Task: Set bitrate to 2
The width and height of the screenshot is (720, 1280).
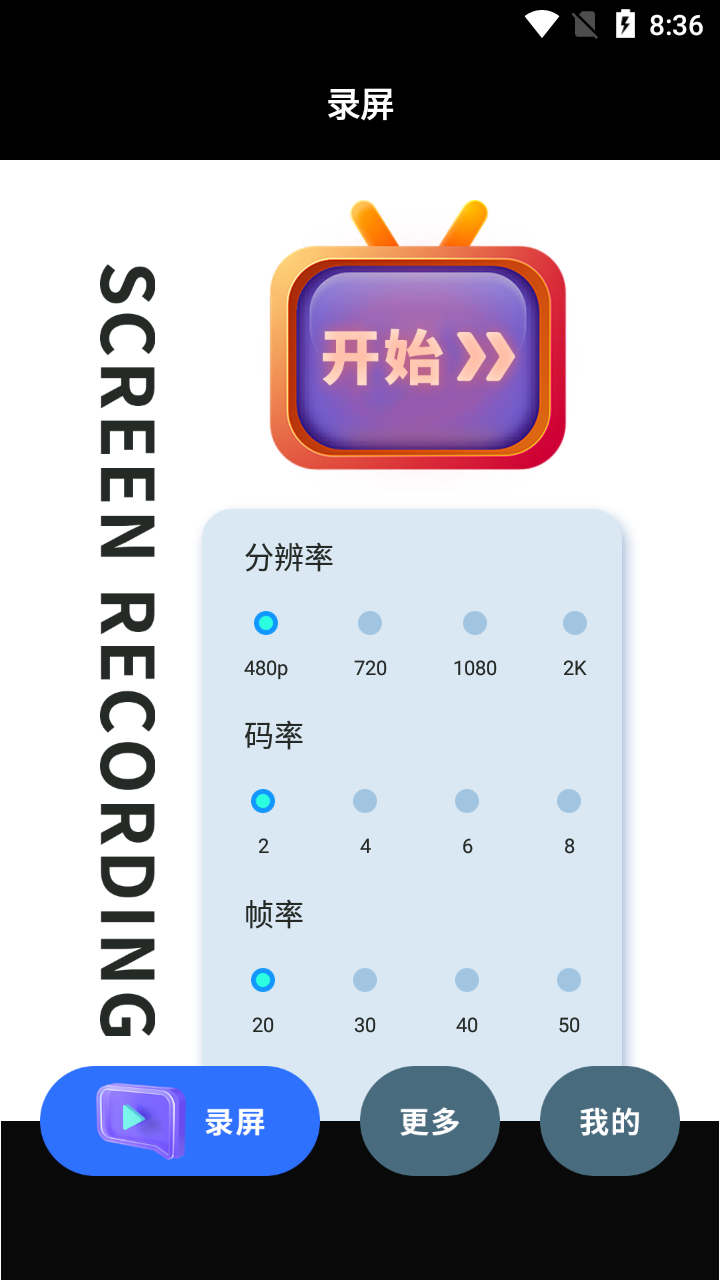Action: tap(263, 802)
